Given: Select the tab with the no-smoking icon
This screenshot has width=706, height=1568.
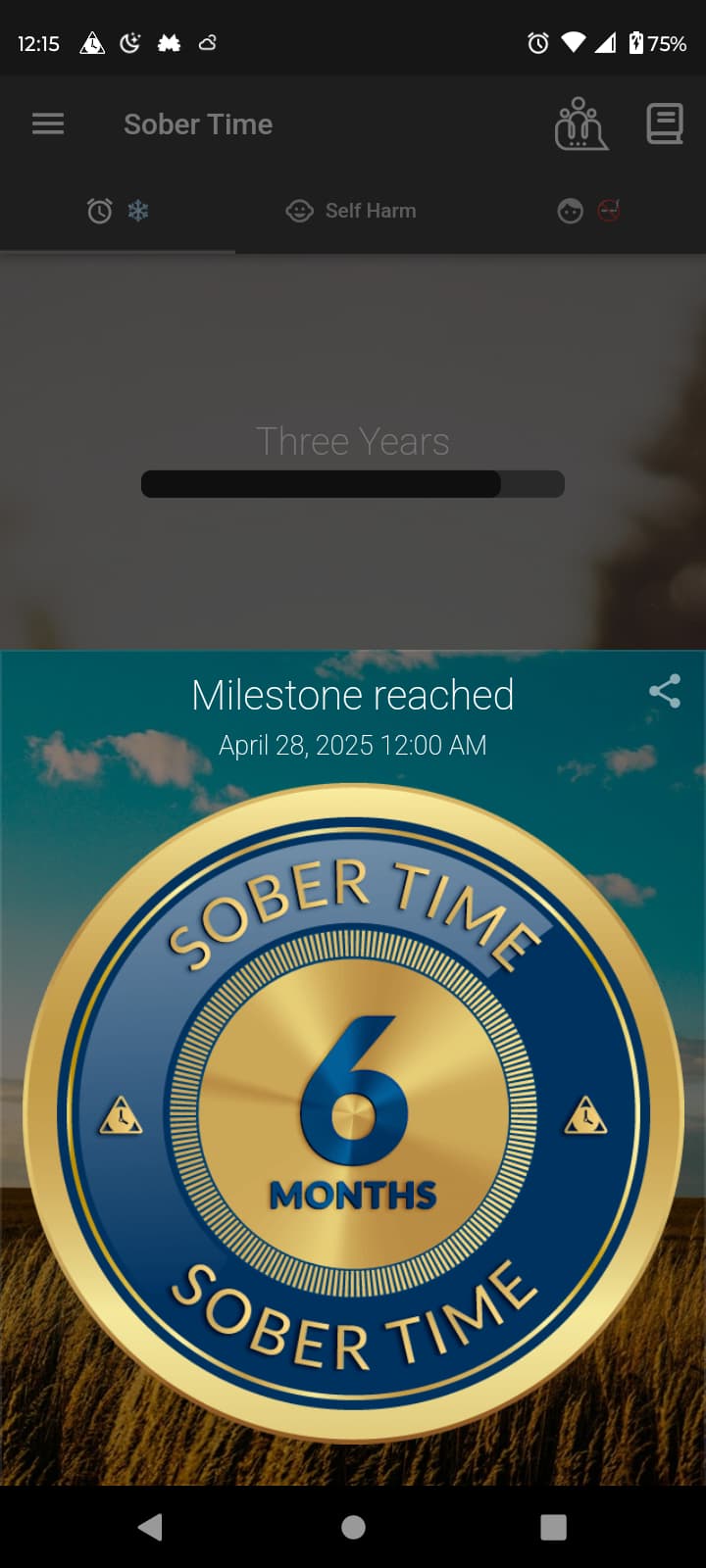Looking at the screenshot, I should (x=588, y=211).
